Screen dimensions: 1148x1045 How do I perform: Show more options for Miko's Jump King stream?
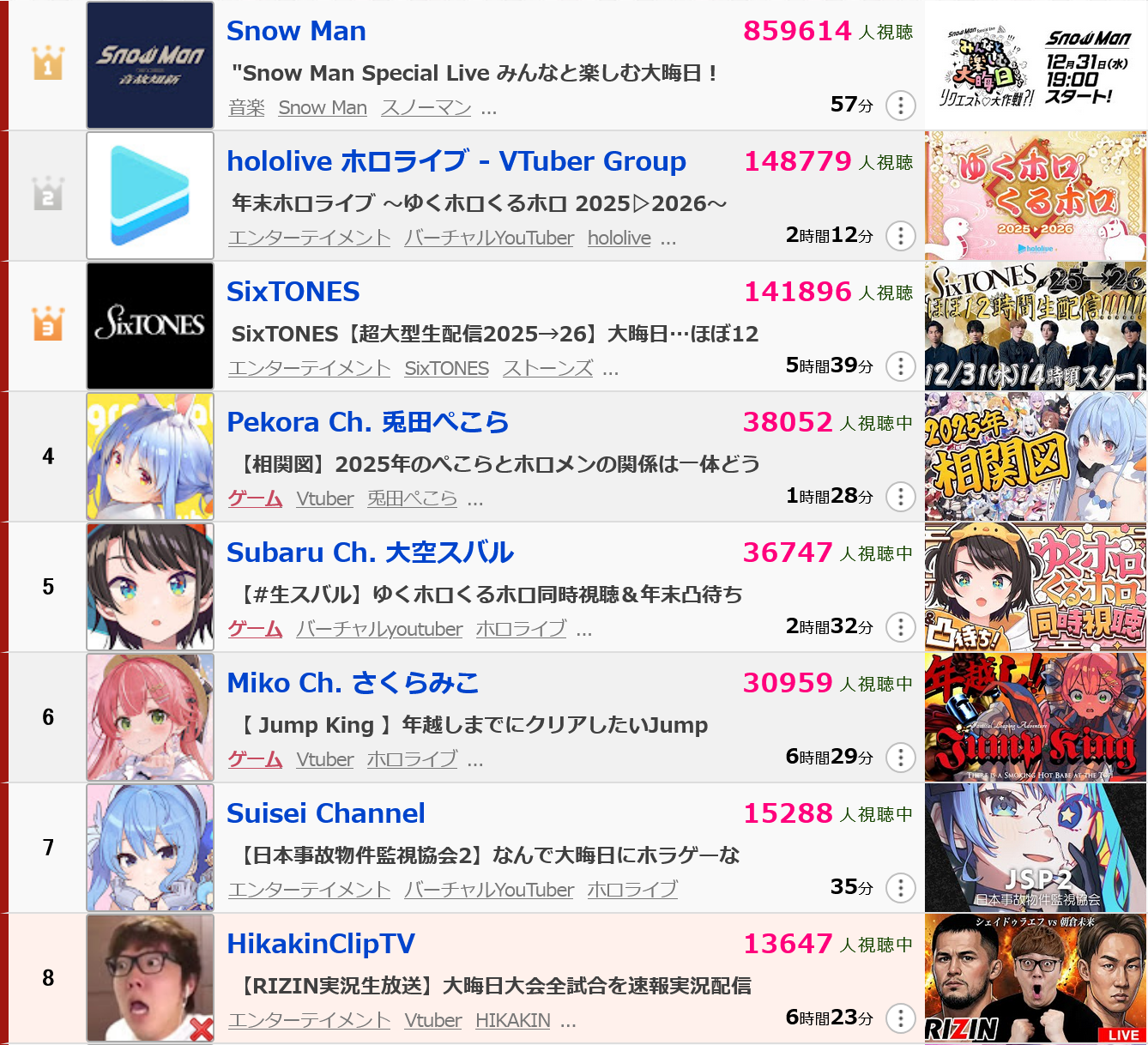coord(900,758)
